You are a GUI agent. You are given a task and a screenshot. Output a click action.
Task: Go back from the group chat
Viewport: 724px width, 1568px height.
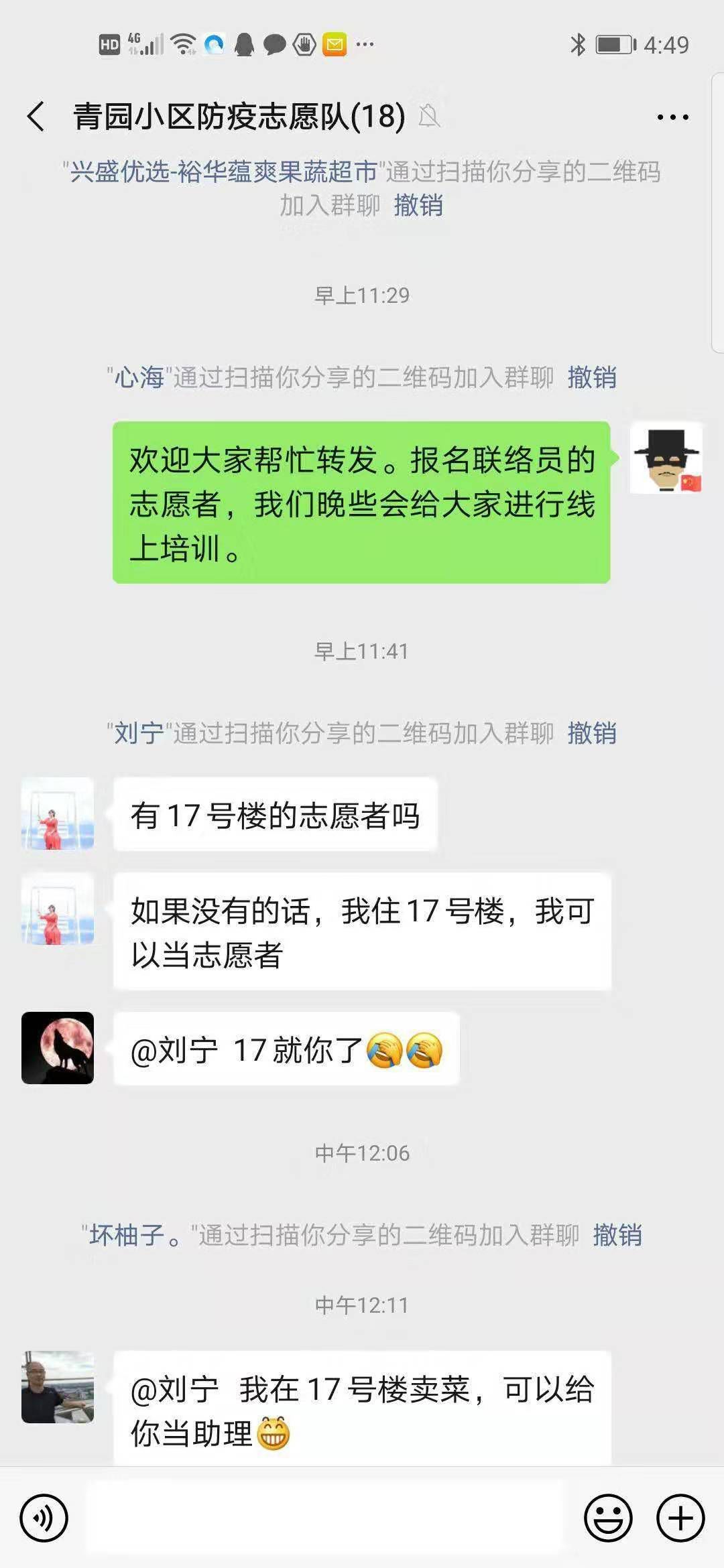(37, 117)
